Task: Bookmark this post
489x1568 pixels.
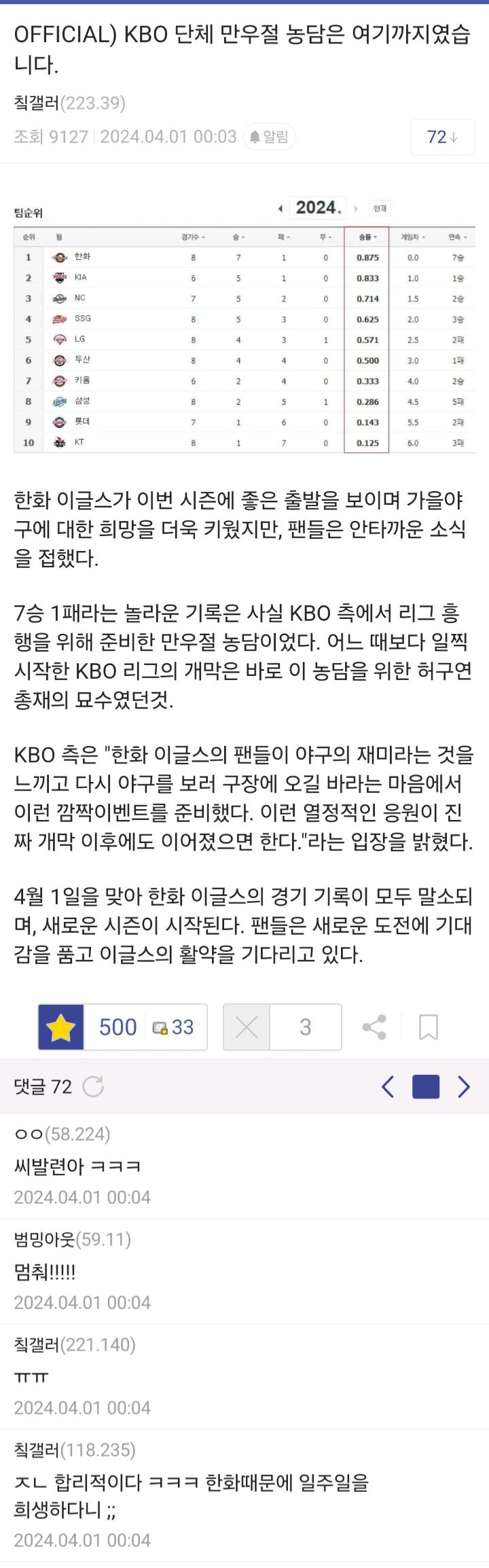Action: 428,1027
